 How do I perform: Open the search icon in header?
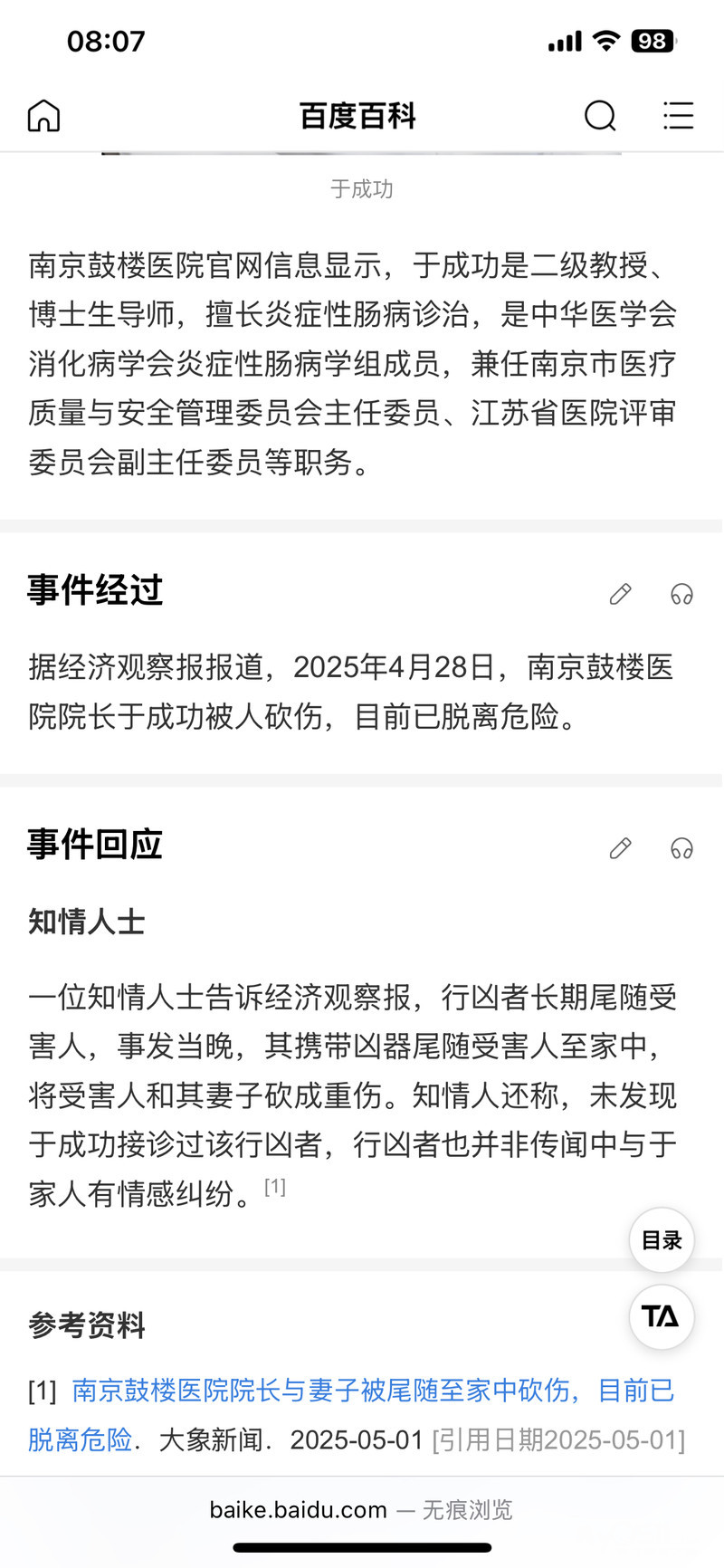click(600, 116)
